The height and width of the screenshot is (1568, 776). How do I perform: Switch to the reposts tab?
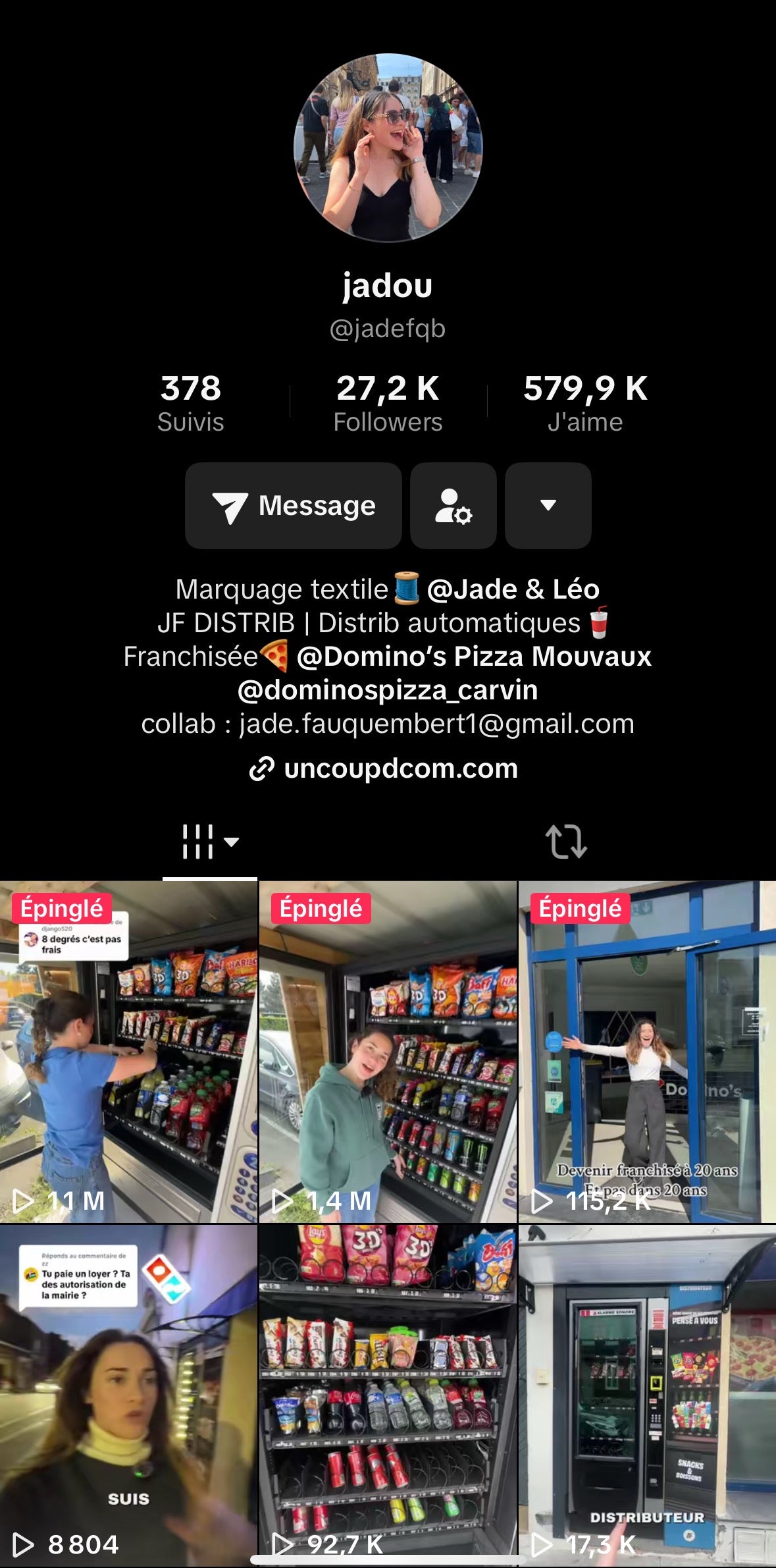pos(566,842)
